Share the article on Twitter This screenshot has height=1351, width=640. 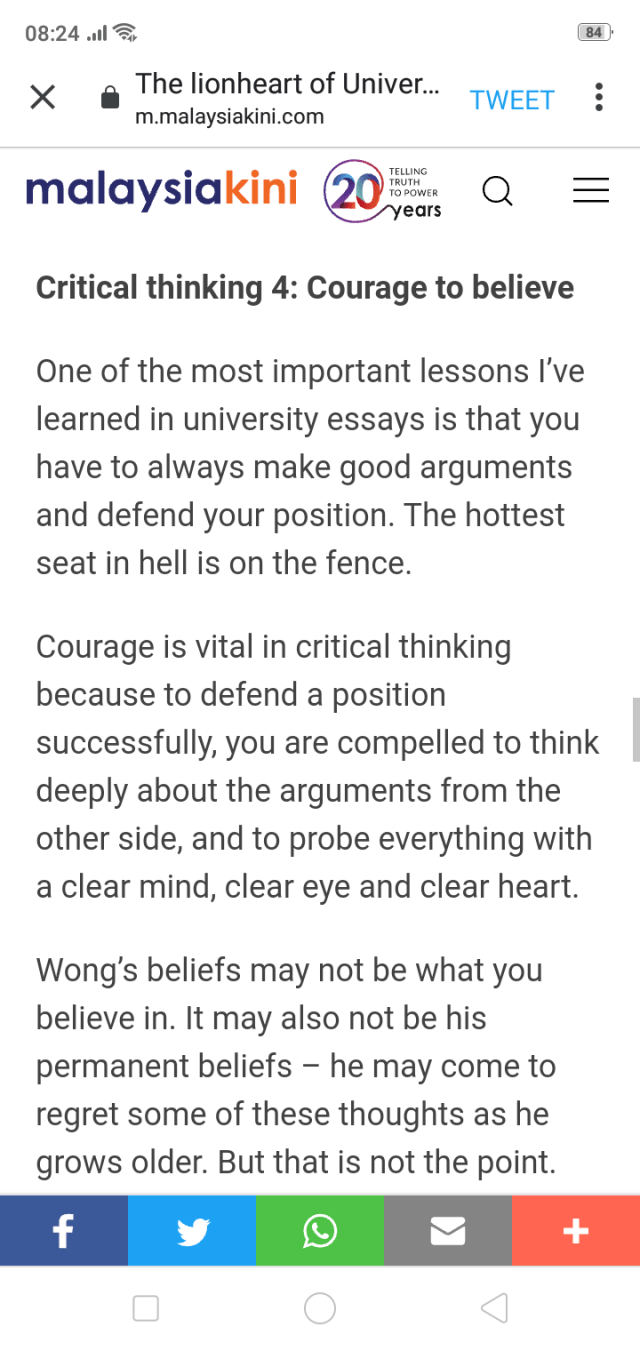point(192,1231)
